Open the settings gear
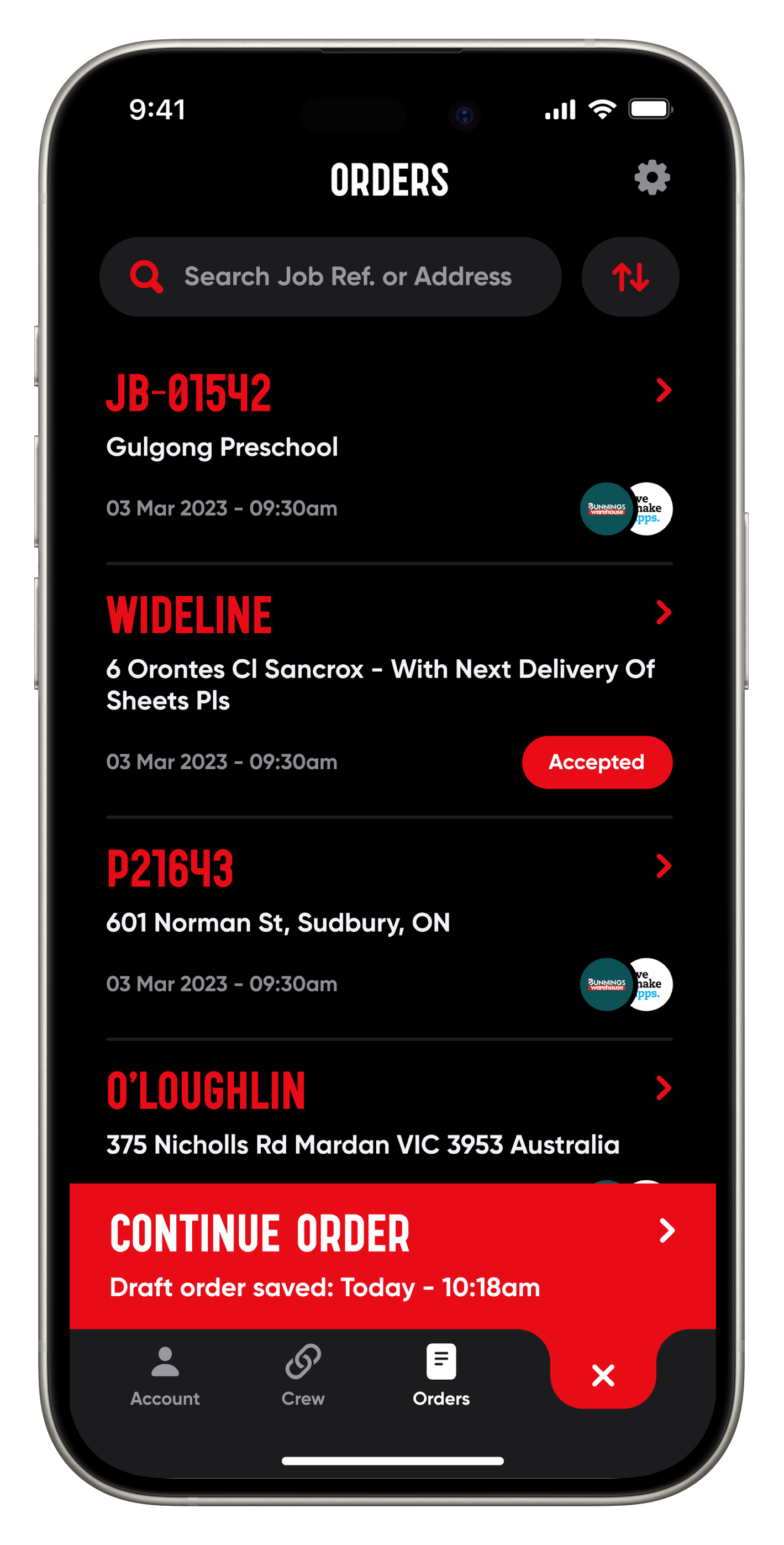 (651, 177)
